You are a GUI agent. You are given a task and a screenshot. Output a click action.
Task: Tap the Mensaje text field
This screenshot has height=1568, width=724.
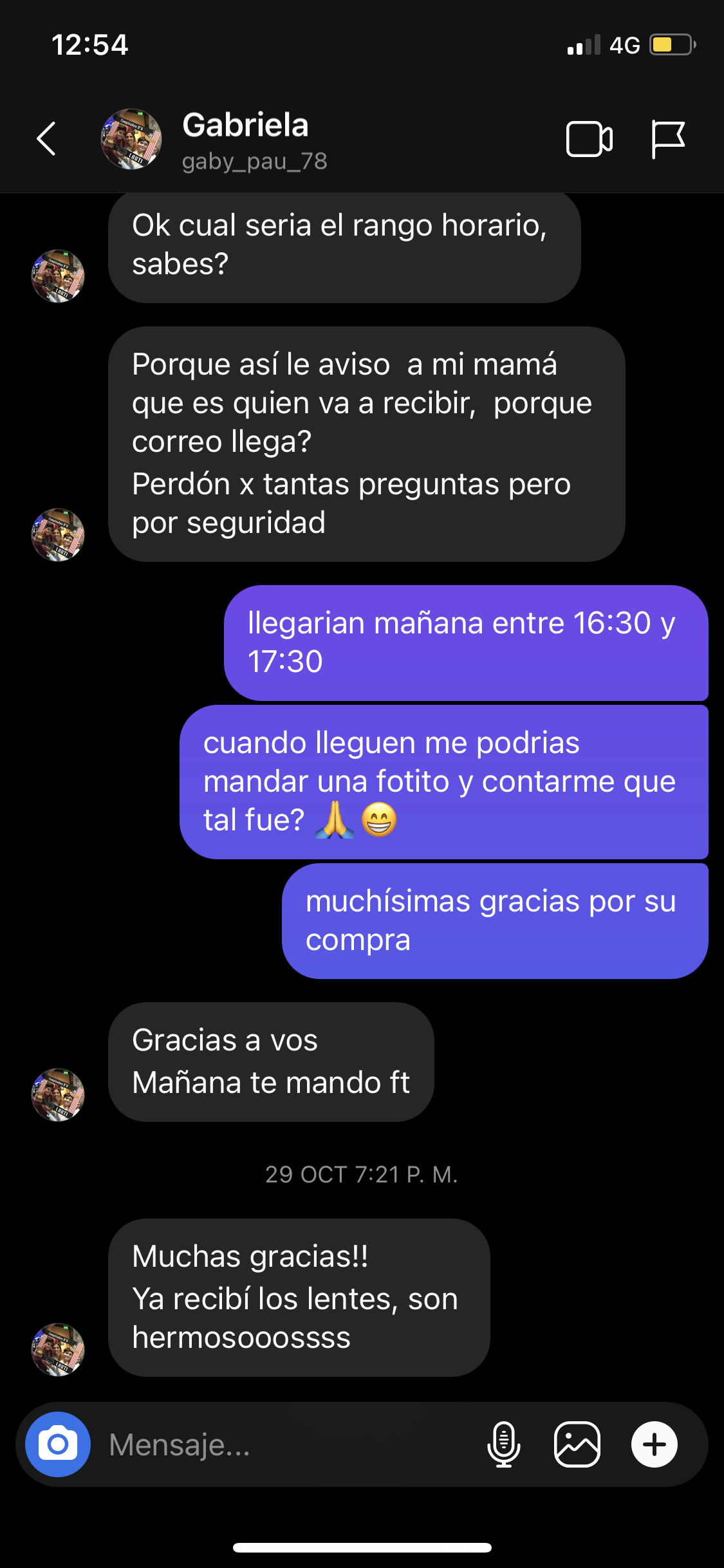283,1445
